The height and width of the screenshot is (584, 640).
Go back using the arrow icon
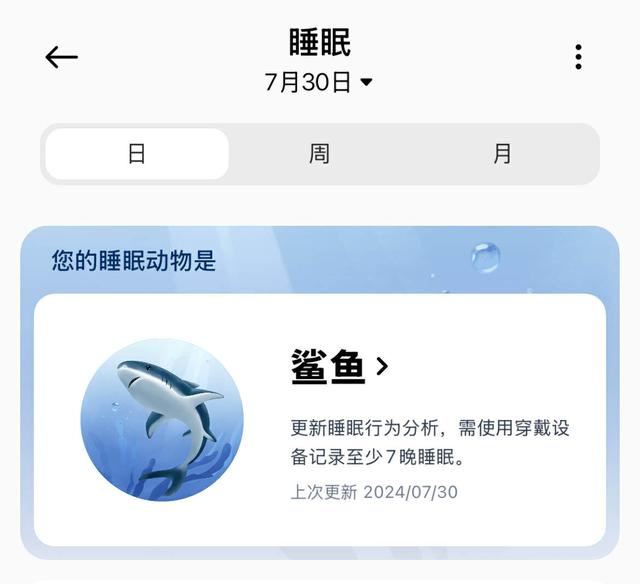coord(61,57)
